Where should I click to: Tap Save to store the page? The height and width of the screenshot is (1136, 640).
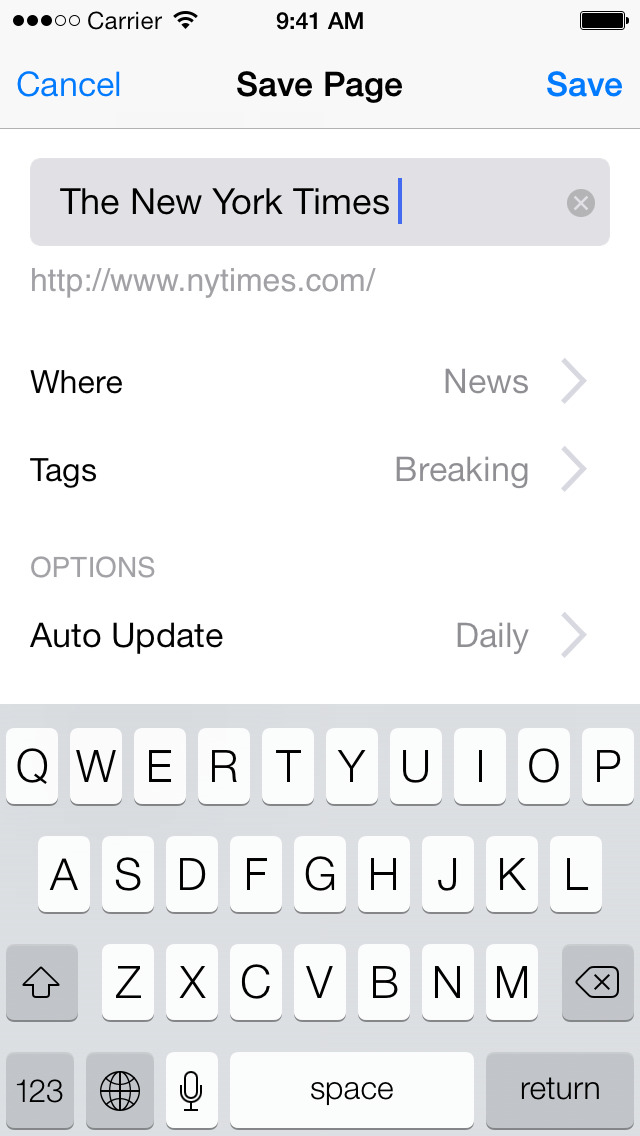(x=584, y=85)
